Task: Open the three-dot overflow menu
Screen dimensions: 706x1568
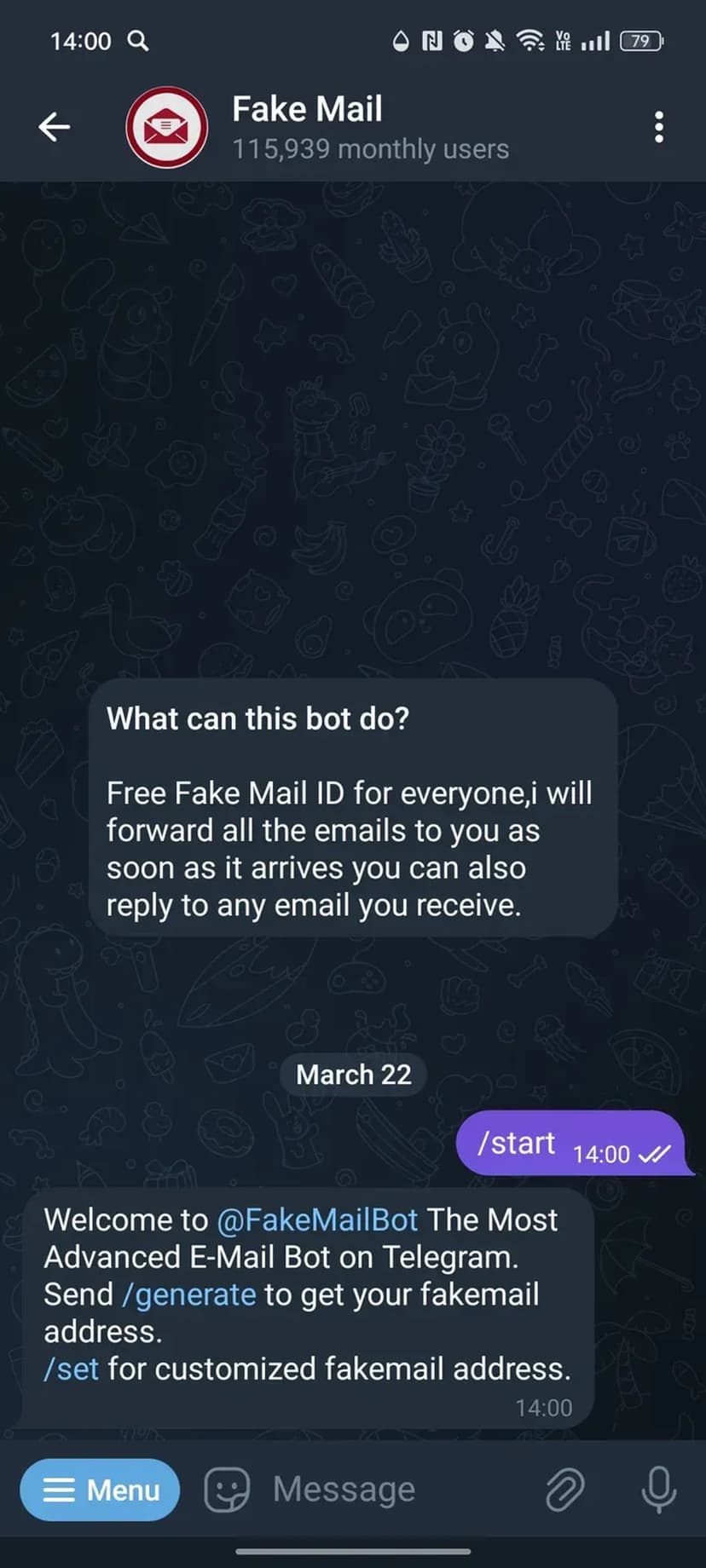Action: click(x=658, y=127)
